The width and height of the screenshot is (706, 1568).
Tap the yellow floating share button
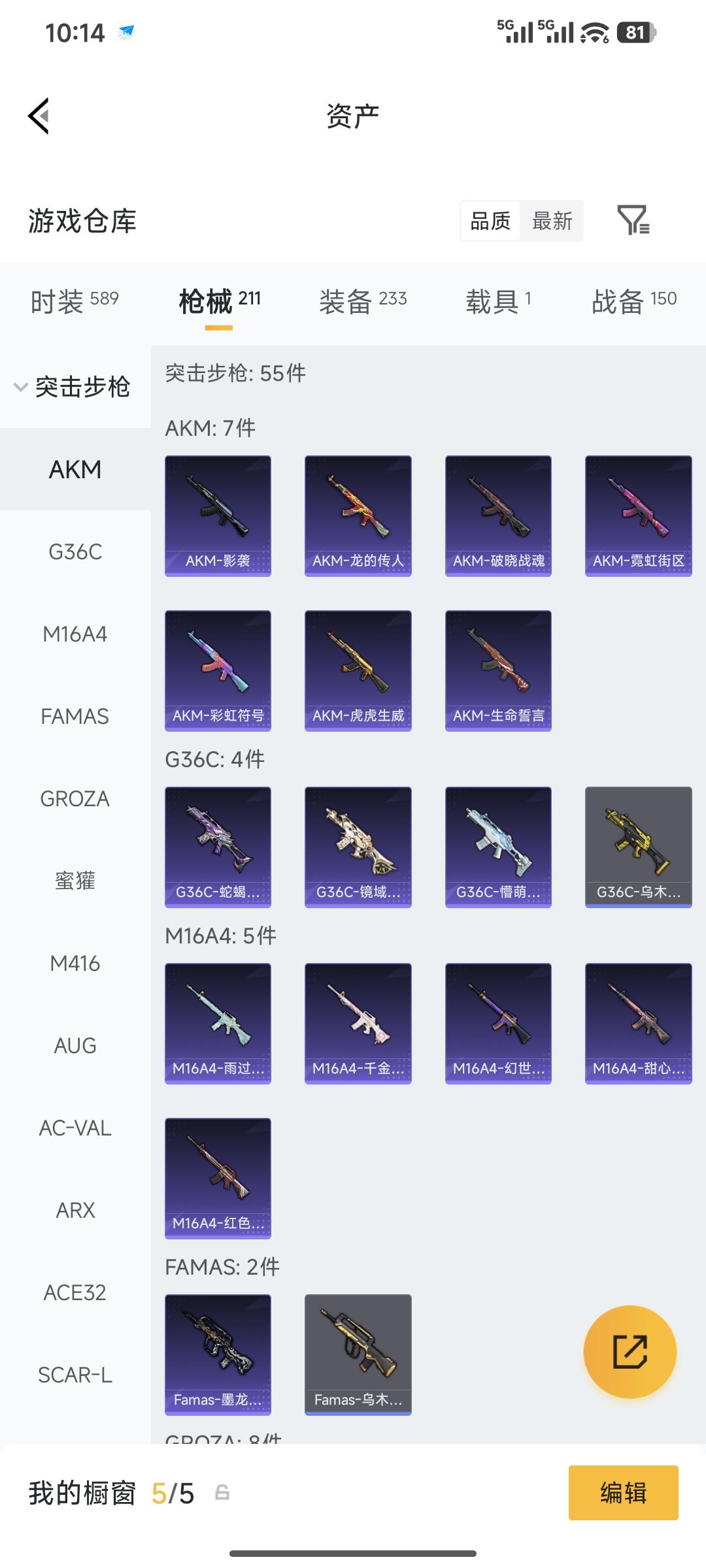[x=630, y=1351]
